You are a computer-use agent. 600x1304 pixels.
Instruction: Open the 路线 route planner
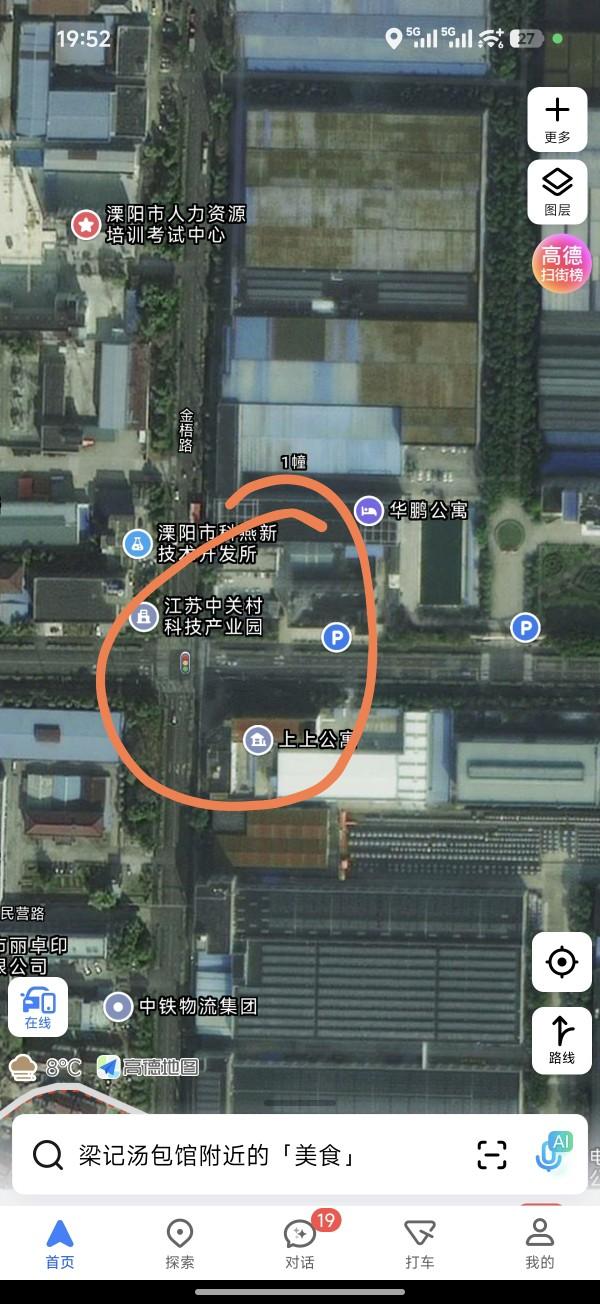(x=561, y=1040)
